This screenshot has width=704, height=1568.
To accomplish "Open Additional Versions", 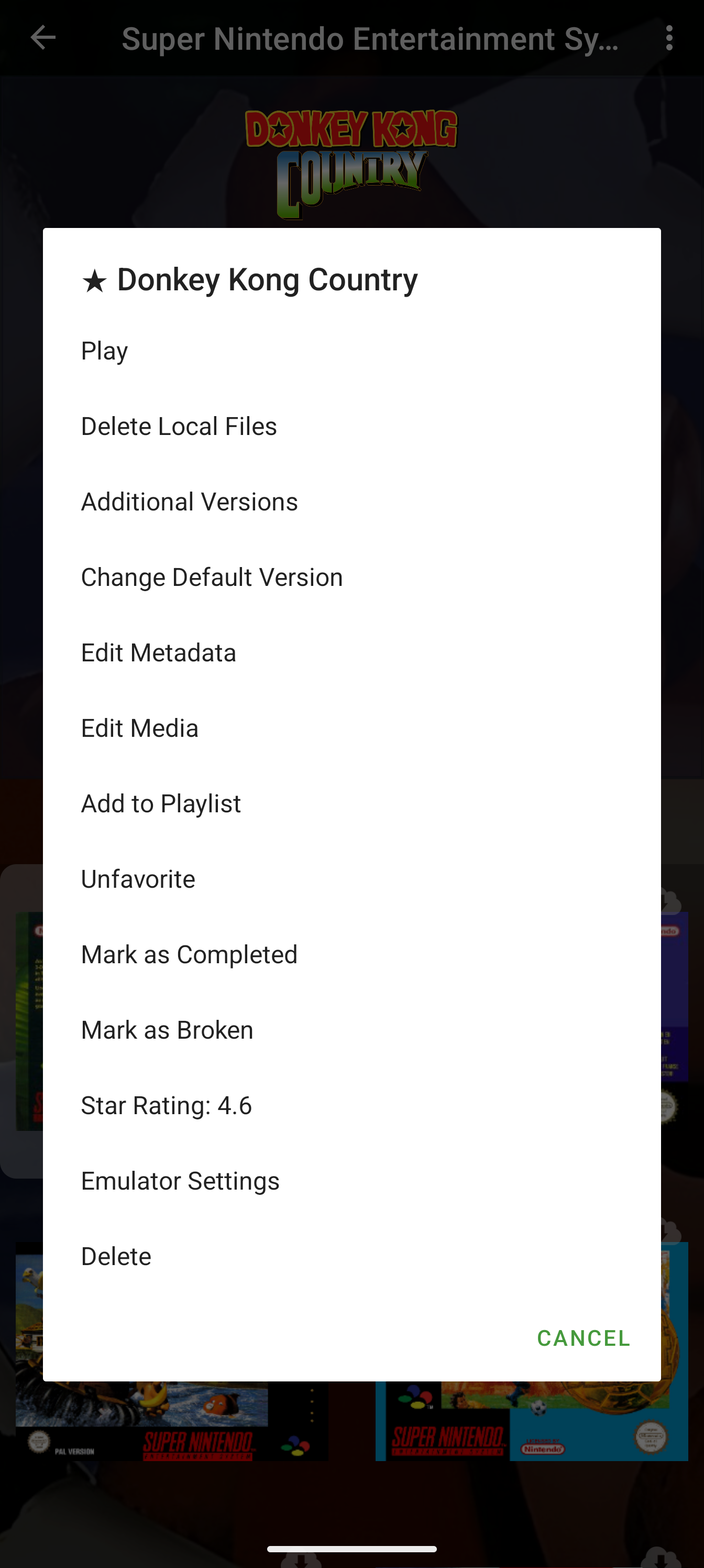I will [351, 502].
